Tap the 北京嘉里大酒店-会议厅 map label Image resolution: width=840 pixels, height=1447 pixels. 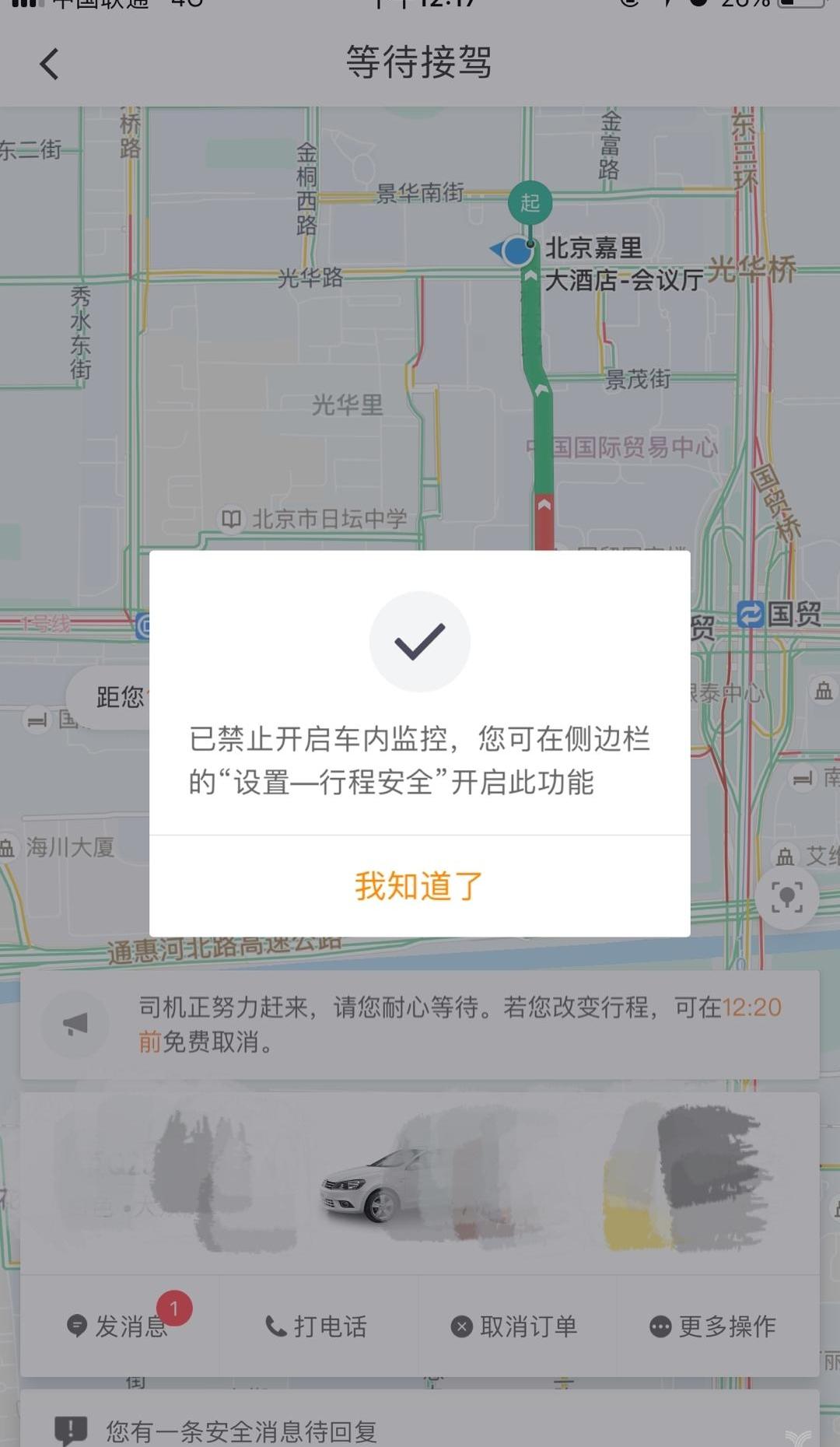click(622, 261)
